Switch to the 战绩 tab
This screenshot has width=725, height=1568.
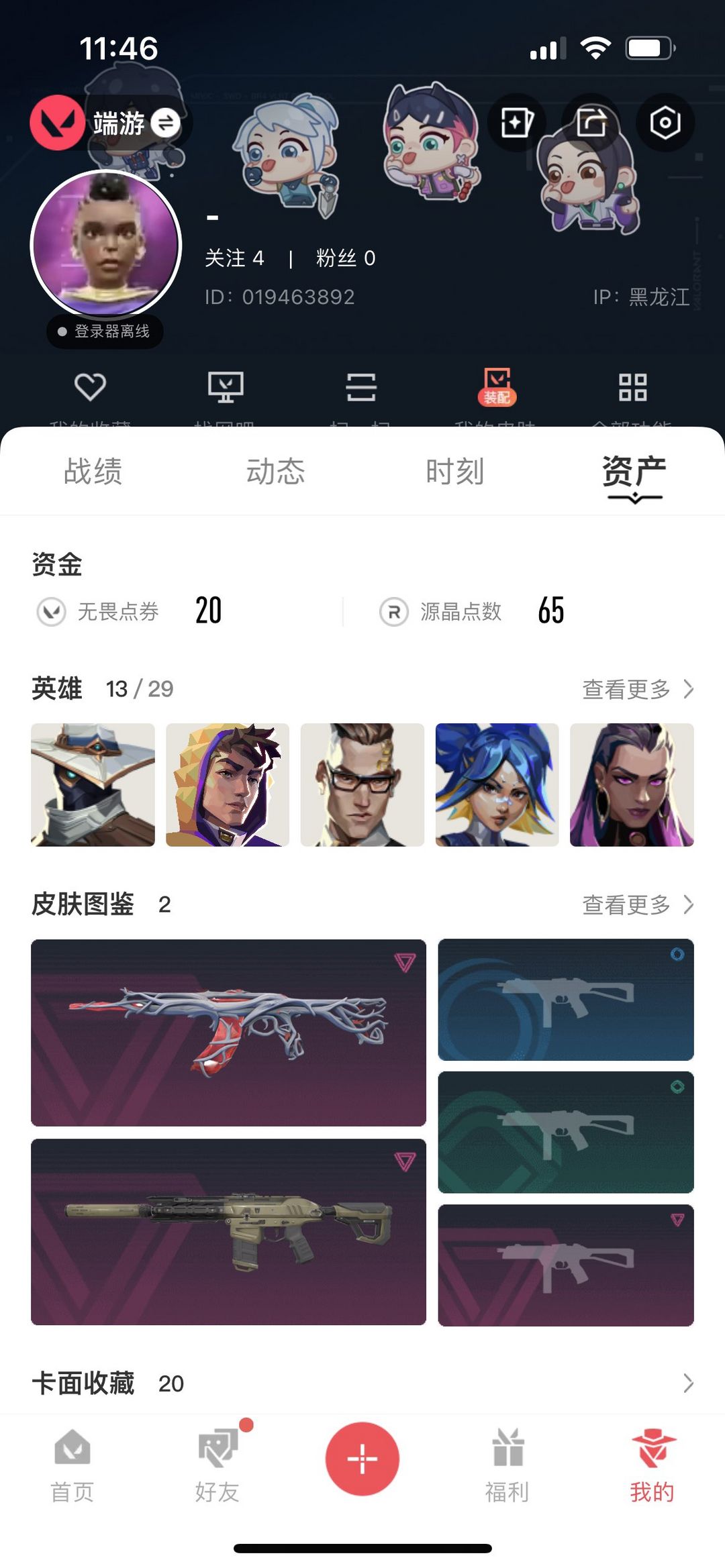[93, 472]
